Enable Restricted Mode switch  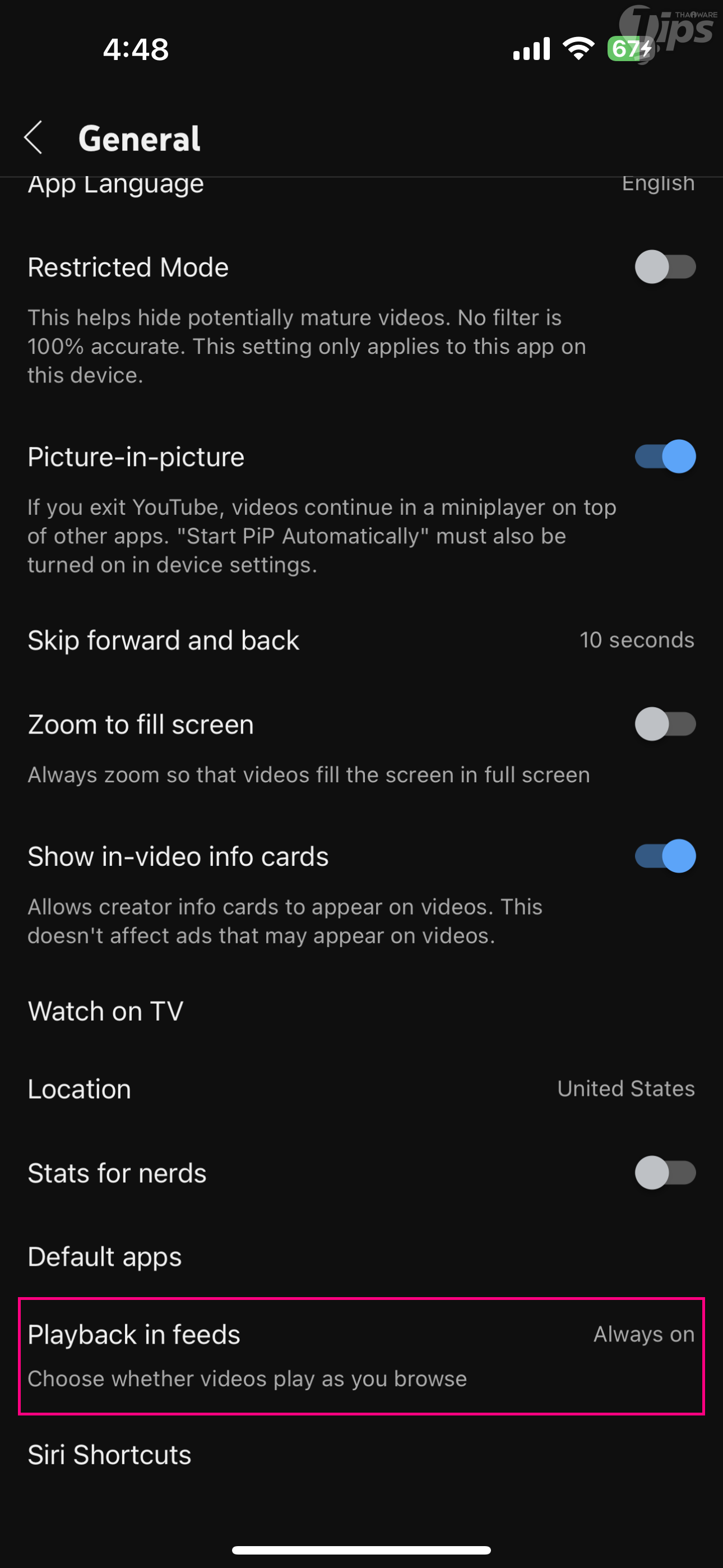(x=665, y=267)
